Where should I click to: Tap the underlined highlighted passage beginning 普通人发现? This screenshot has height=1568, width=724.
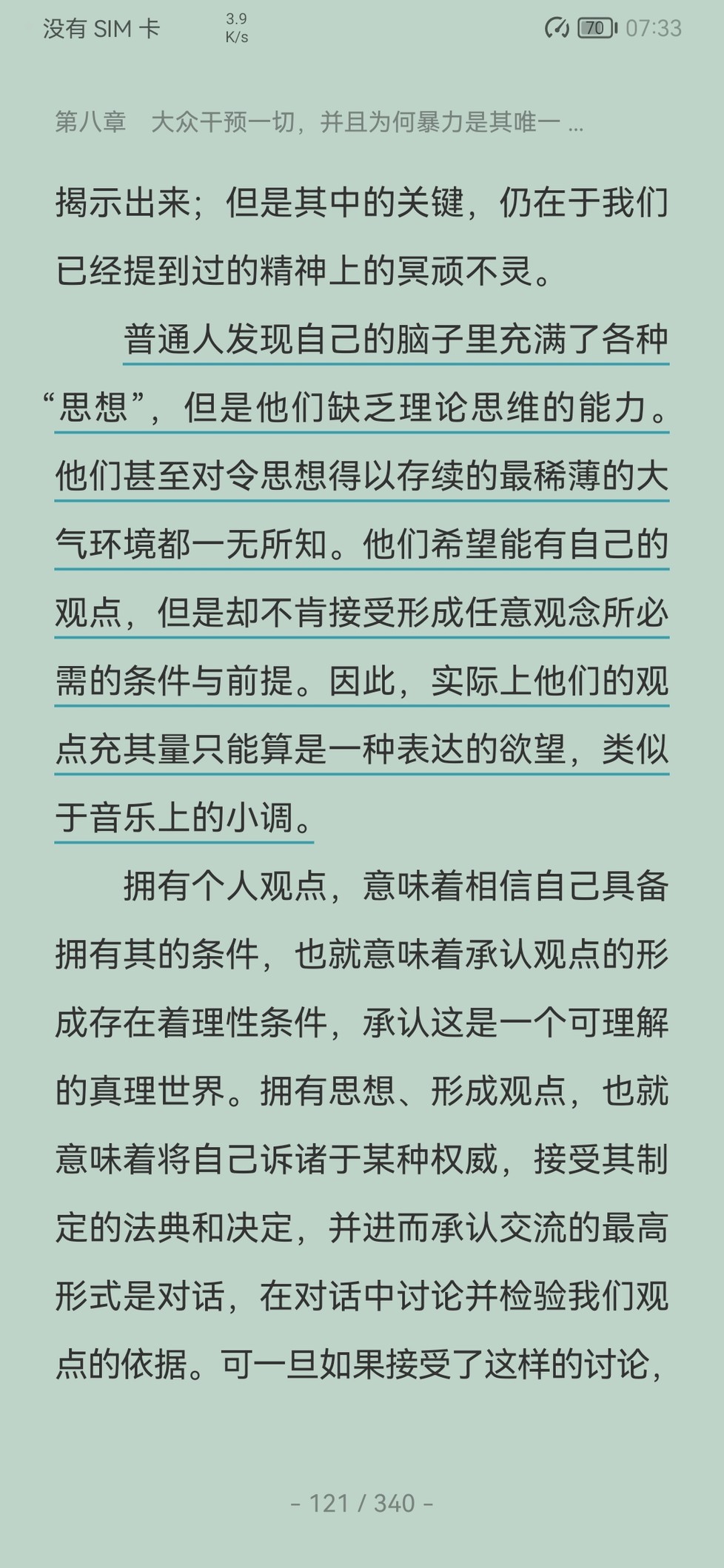click(362, 579)
